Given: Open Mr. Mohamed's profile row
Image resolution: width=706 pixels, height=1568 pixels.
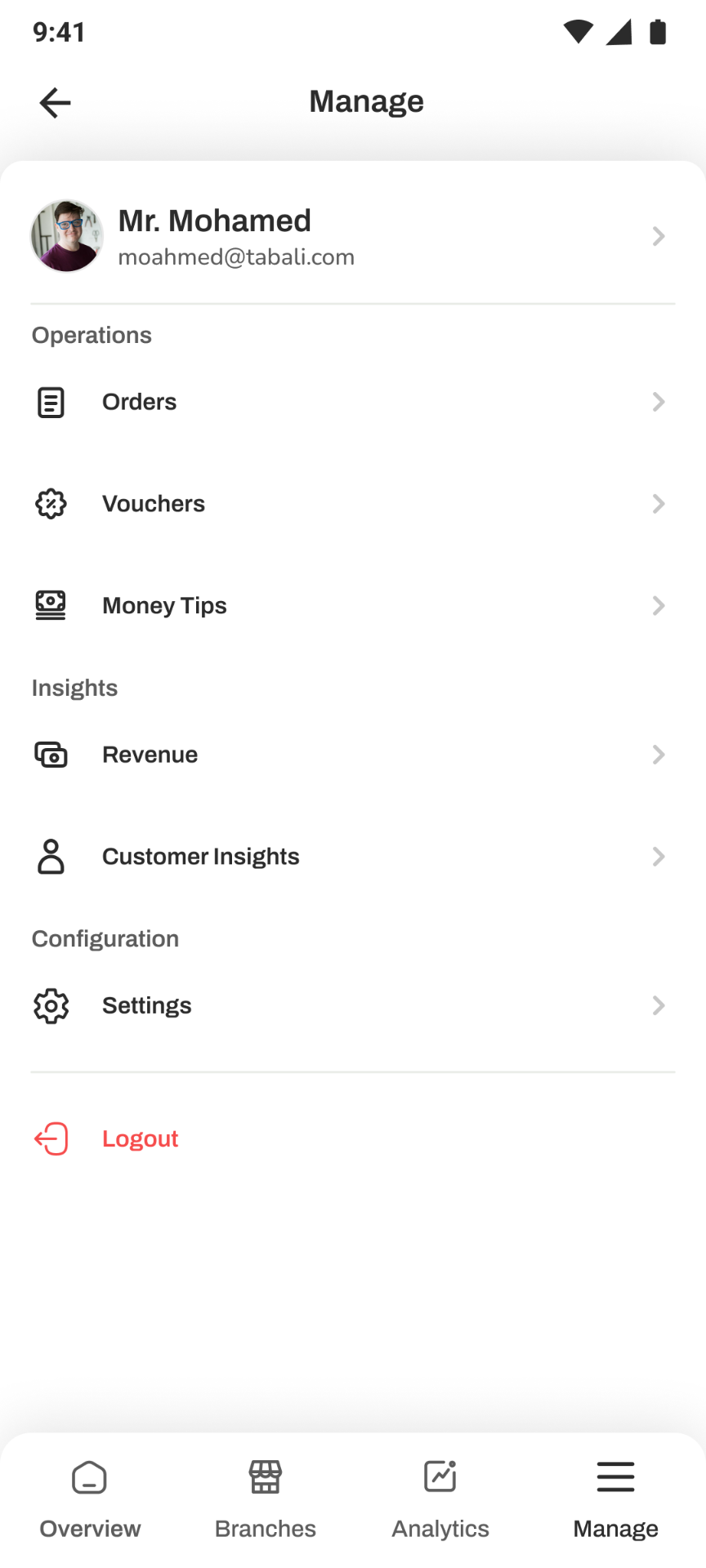Looking at the screenshot, I should coord(353,236).
